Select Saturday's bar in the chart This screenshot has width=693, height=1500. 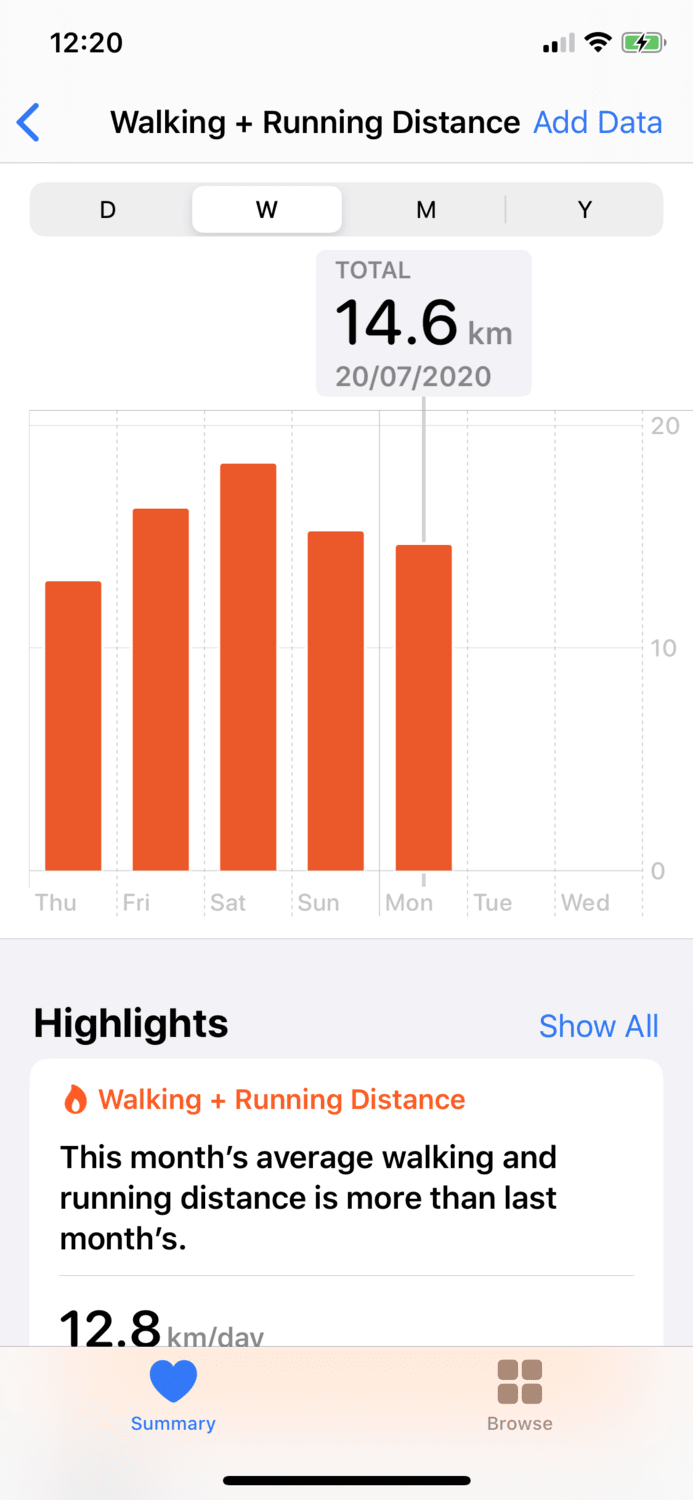(248, 667)
